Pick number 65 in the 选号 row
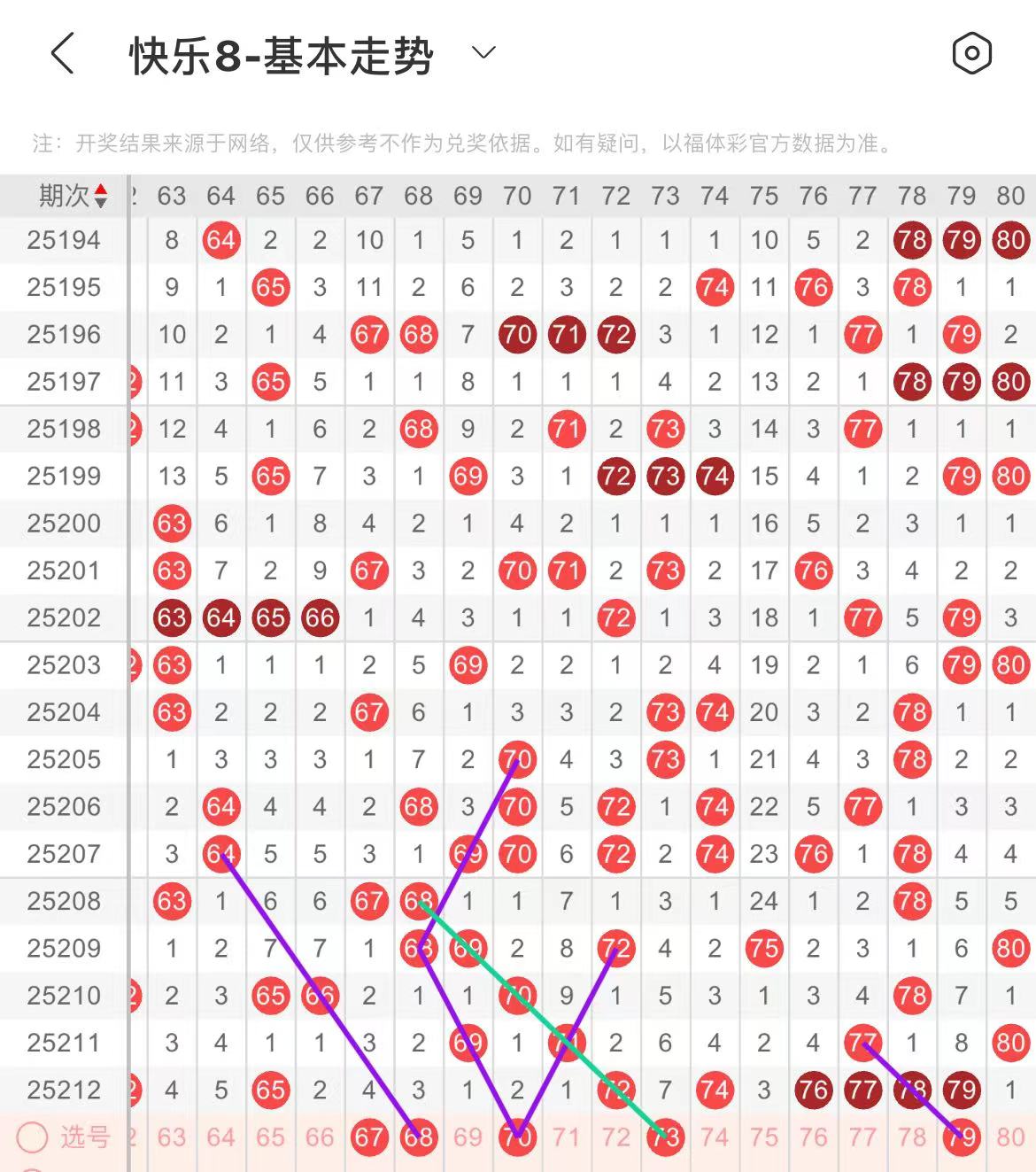Viewport: 1036px width, 1172px height. pos(270,1137)
